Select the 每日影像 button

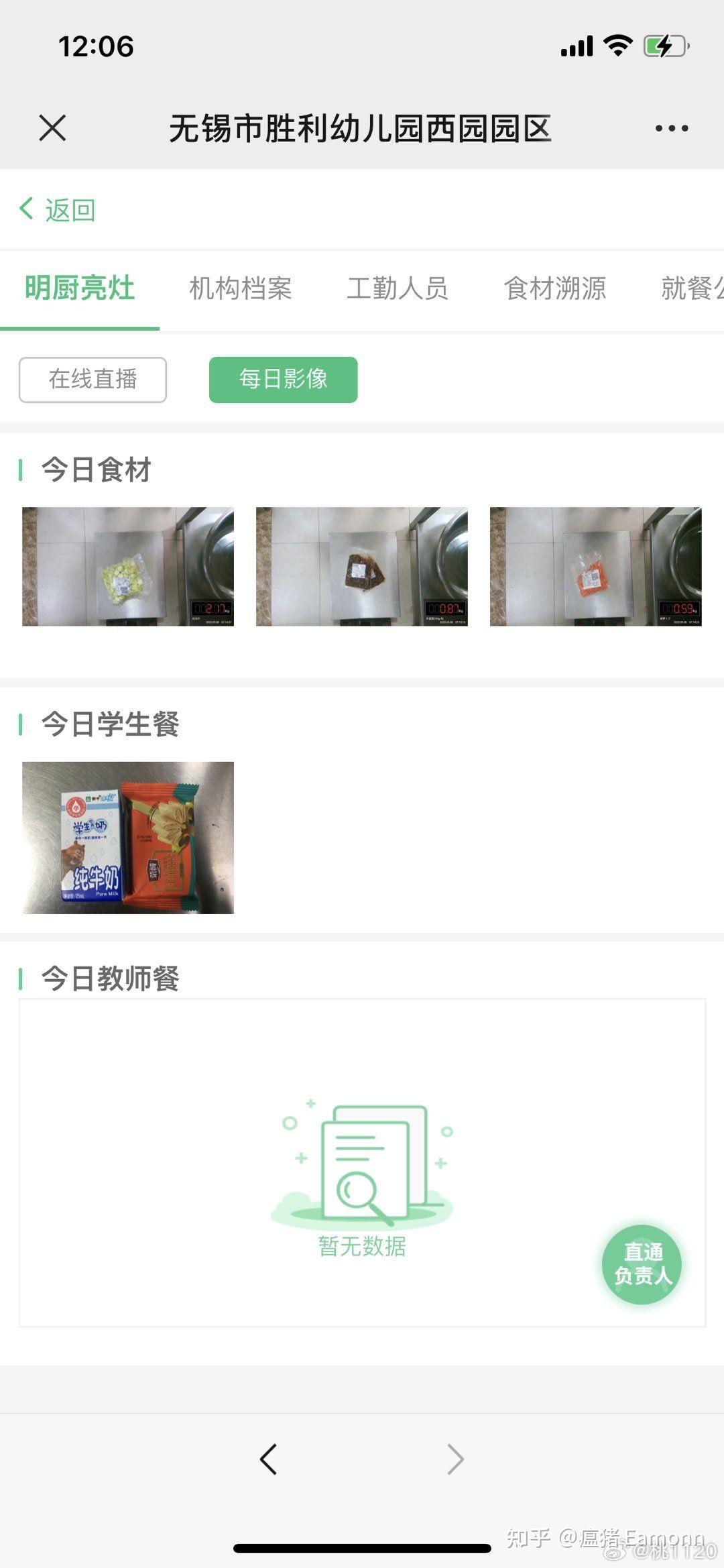coord(283,380)
